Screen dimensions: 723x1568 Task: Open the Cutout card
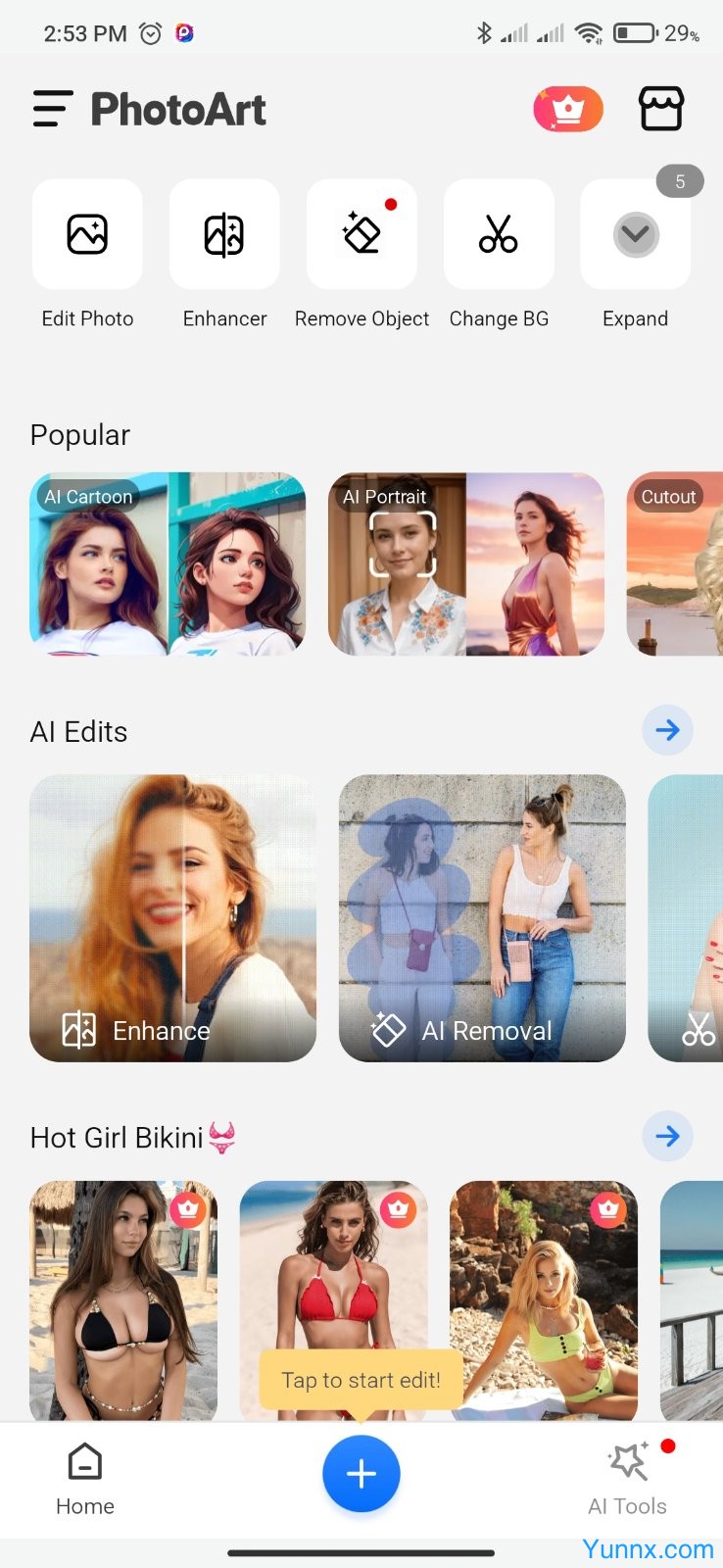[x=676, y=564]
